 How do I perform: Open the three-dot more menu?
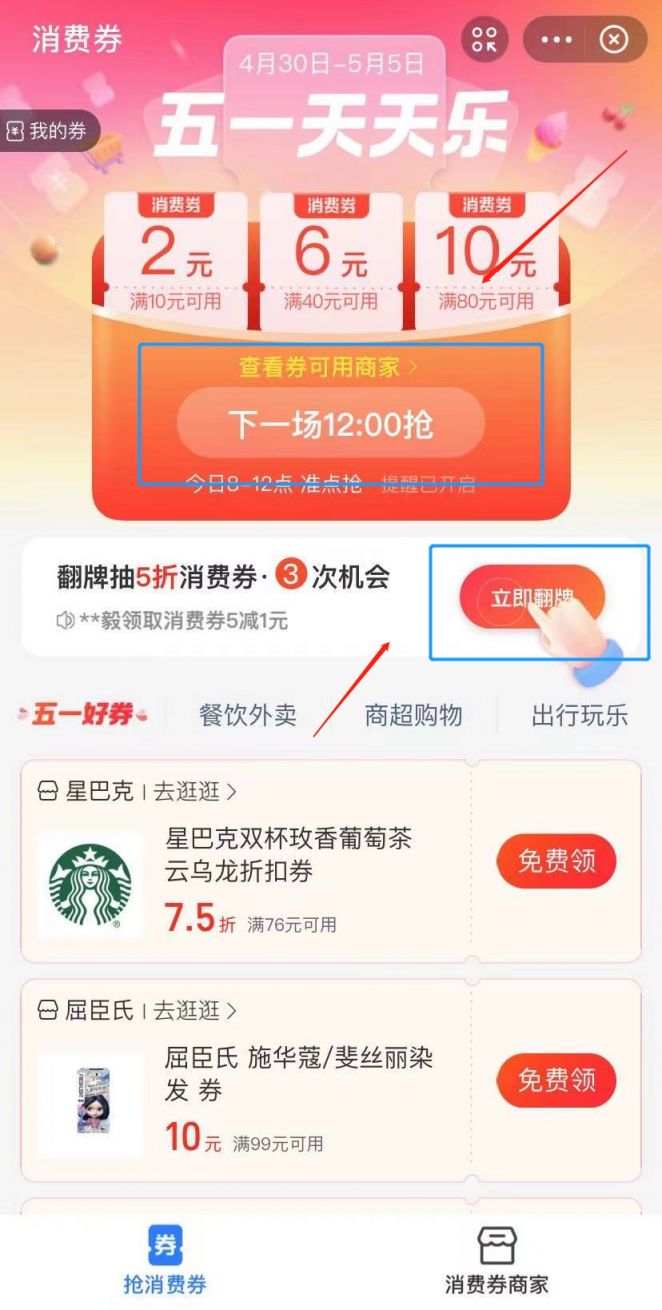(x=556, y=40)
